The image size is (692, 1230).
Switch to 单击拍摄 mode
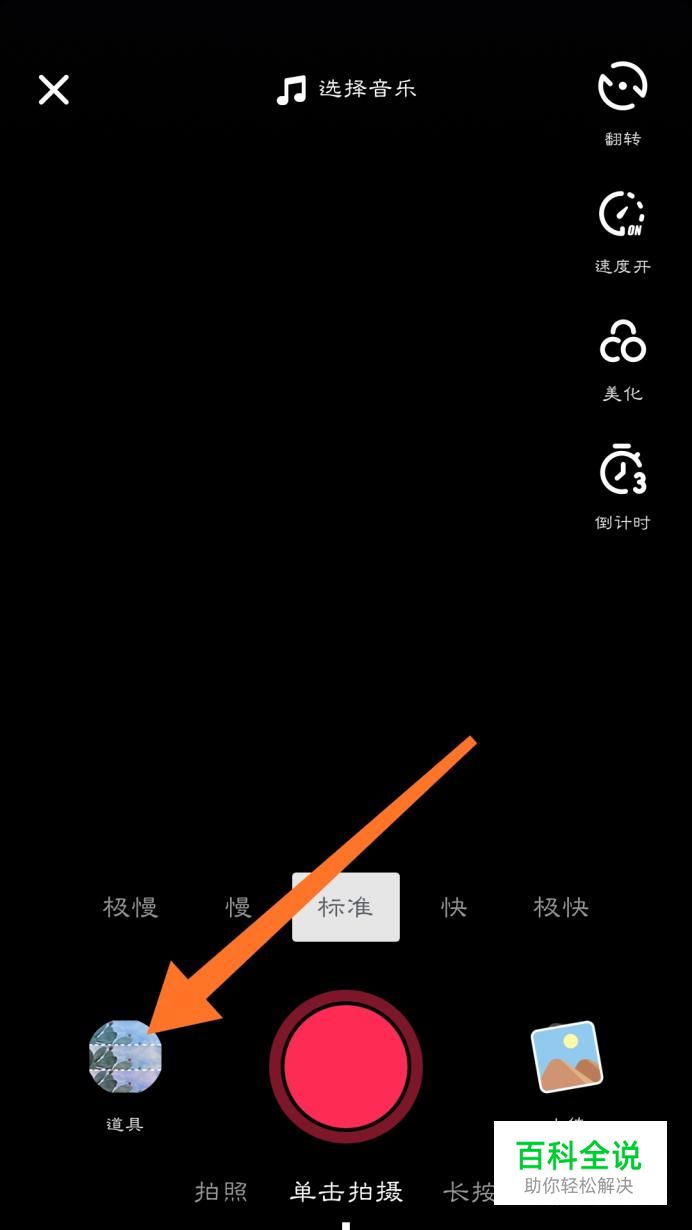[x=346, y=1192]
